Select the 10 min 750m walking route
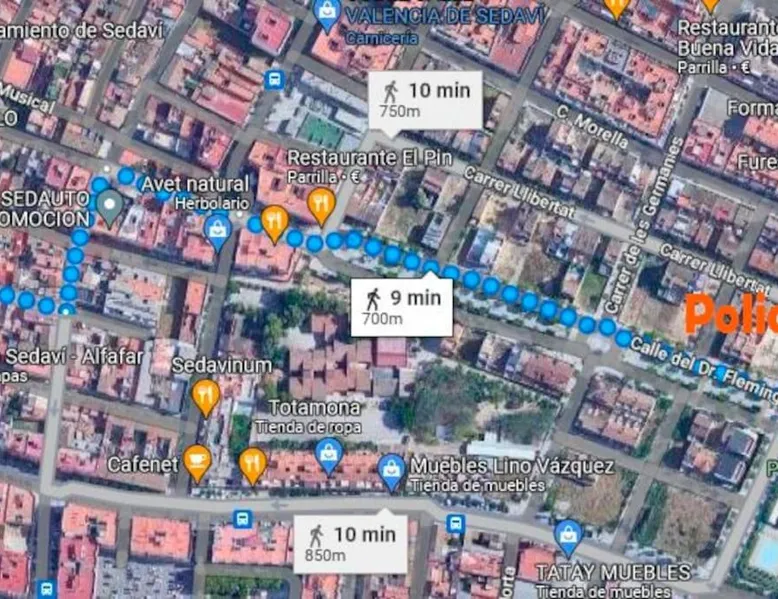 426,98
